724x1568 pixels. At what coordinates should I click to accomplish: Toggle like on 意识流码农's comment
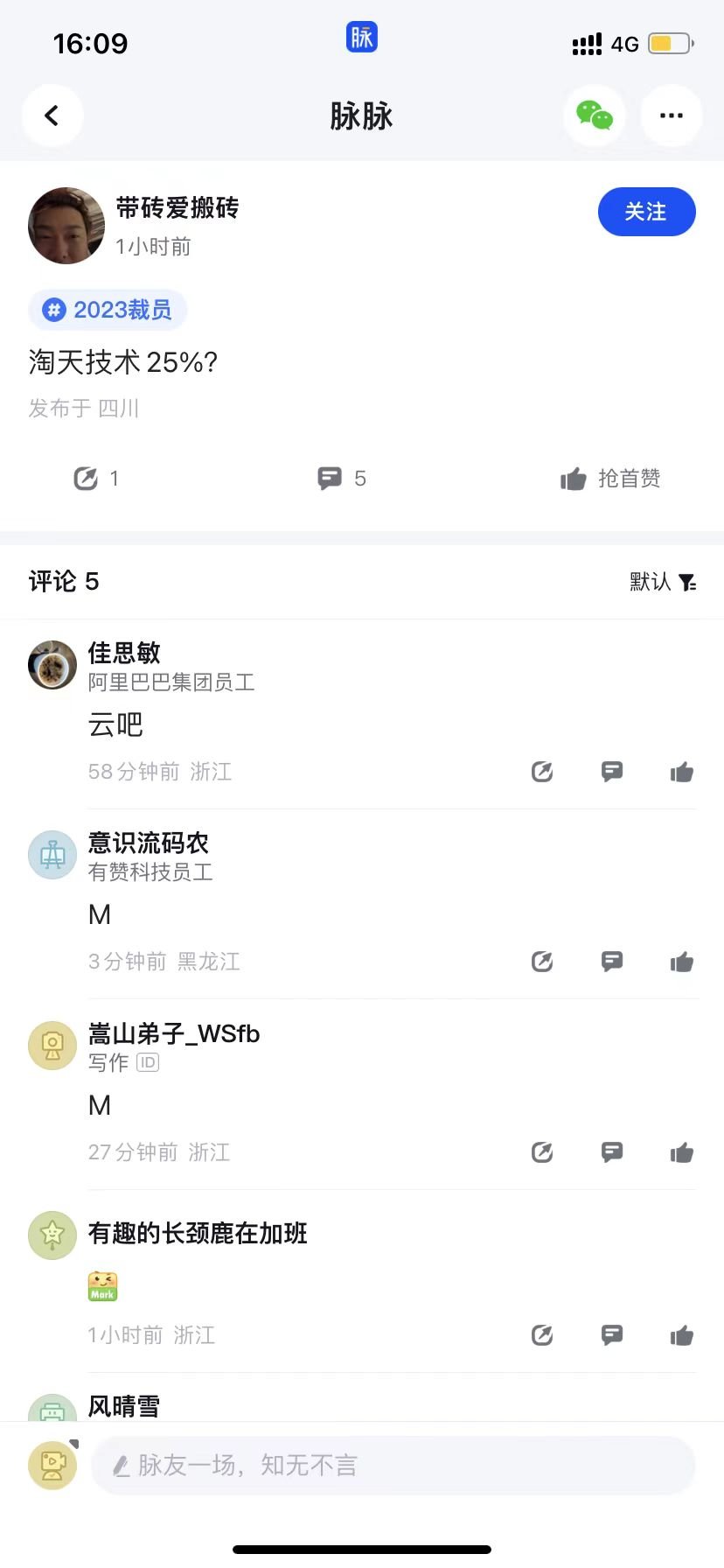(681, 962)
